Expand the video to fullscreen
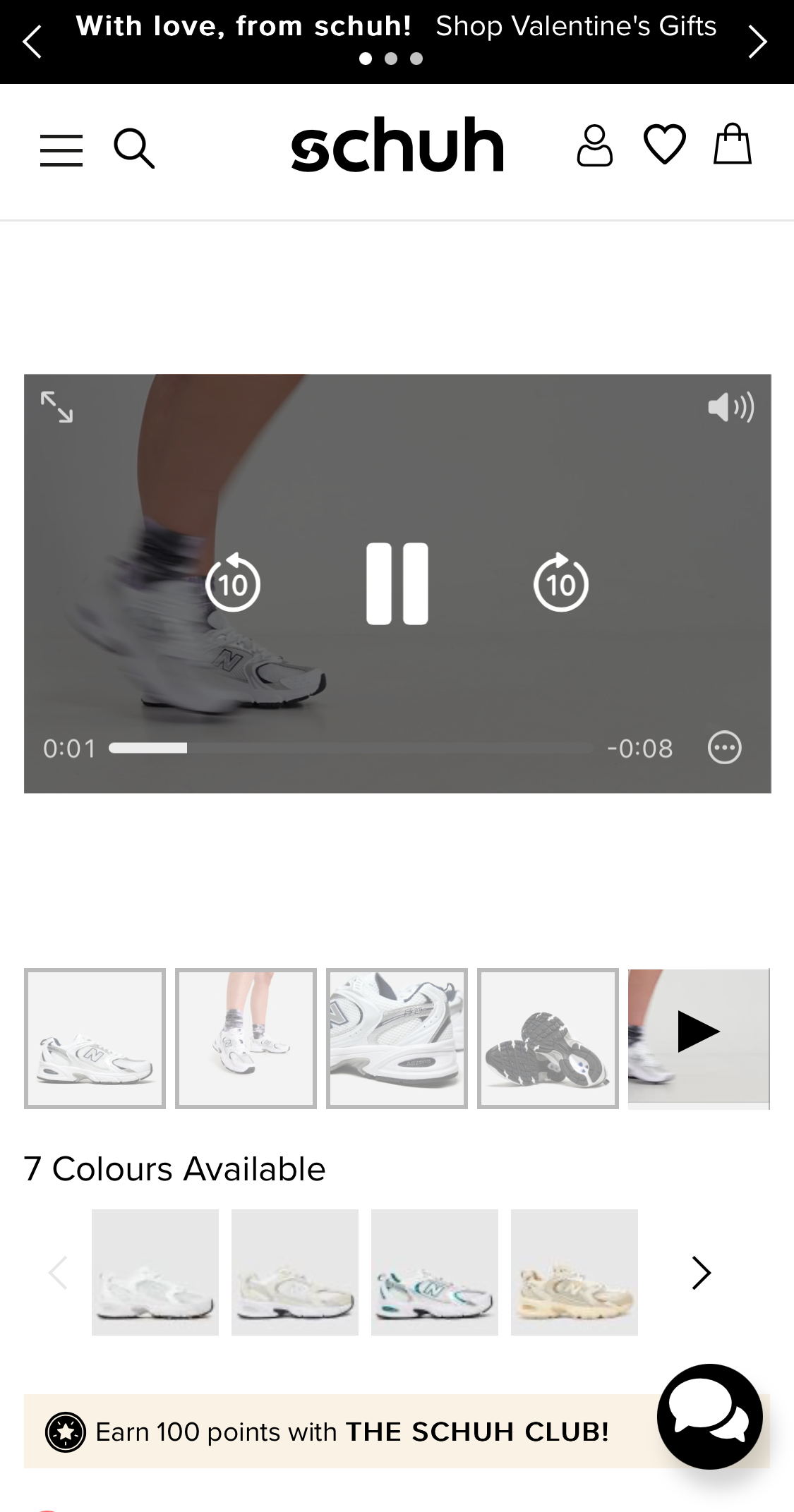The width and height of the screenshot is (794, 1512). click(x=57, y=408)
